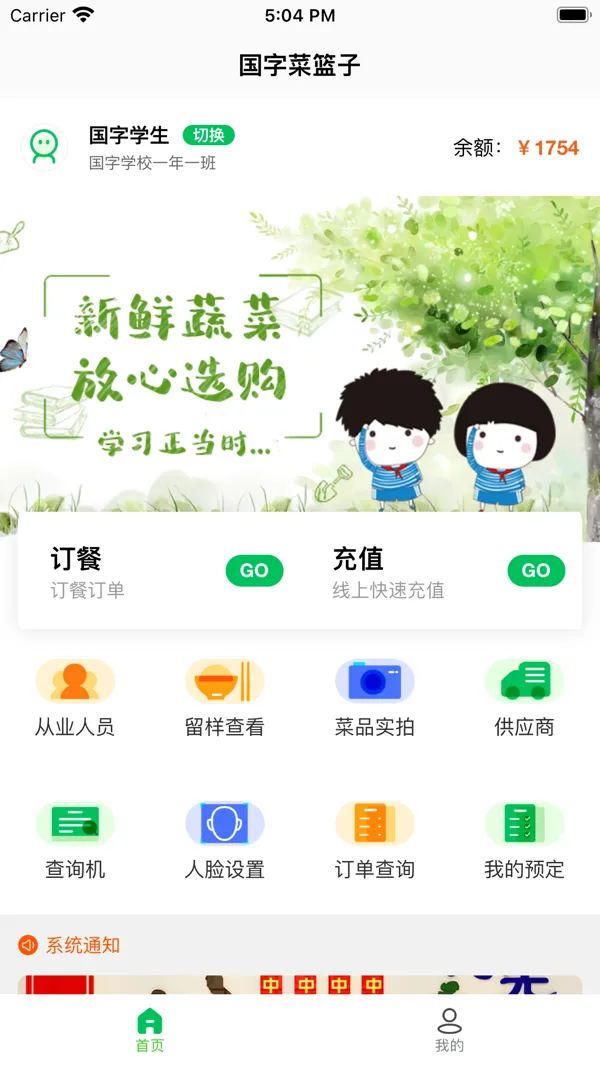
Task: Select the 首页 tab
Action: point(150,1030)
